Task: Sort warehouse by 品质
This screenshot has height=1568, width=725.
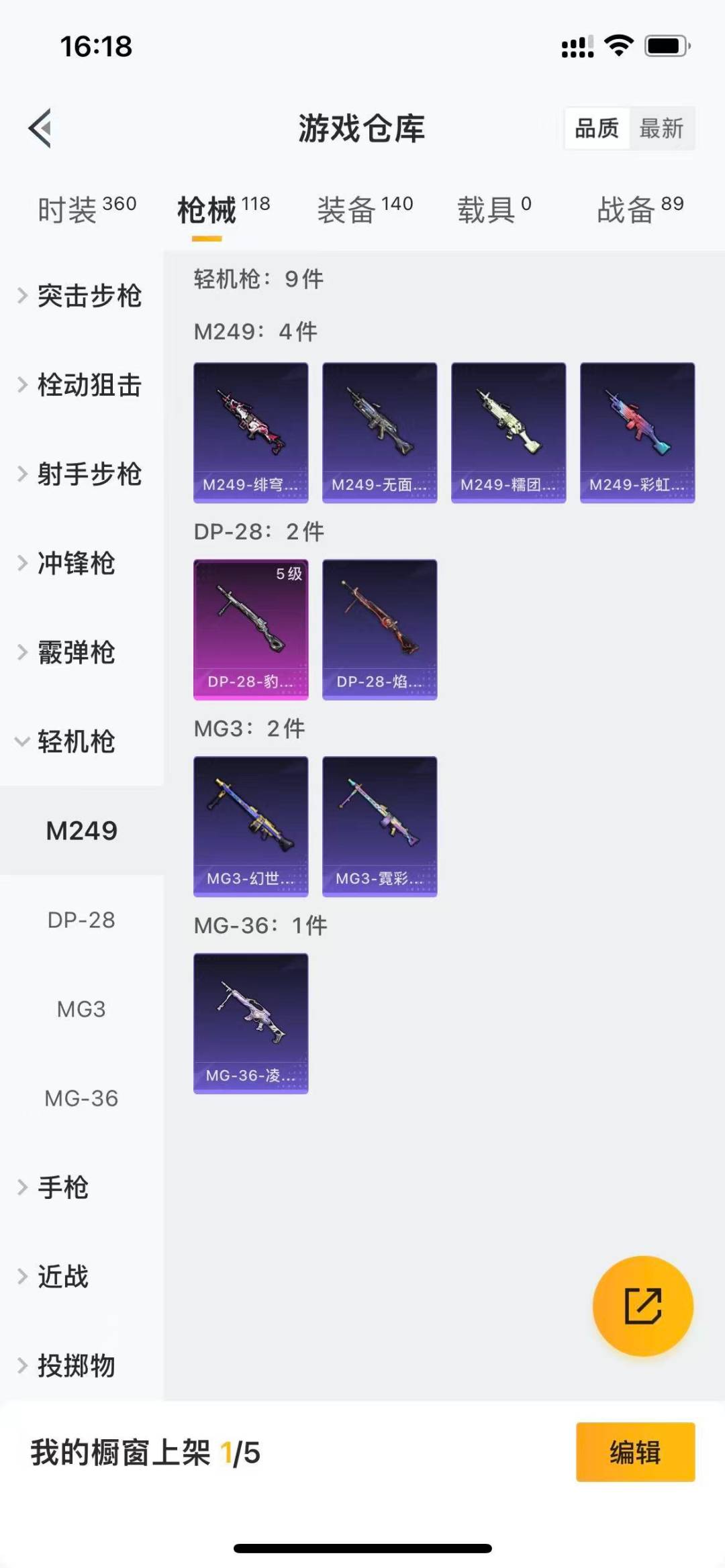Action: coord(597,128)
